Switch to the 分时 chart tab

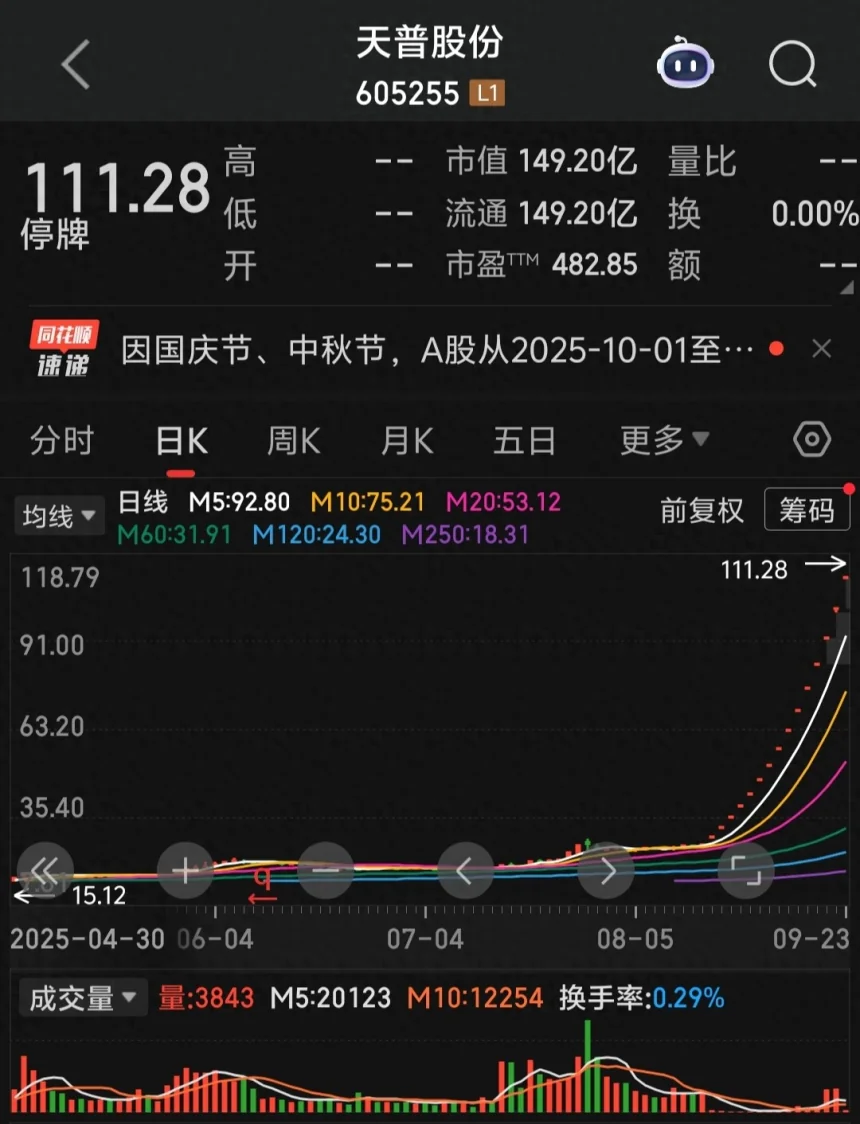(x=62, y=440)
